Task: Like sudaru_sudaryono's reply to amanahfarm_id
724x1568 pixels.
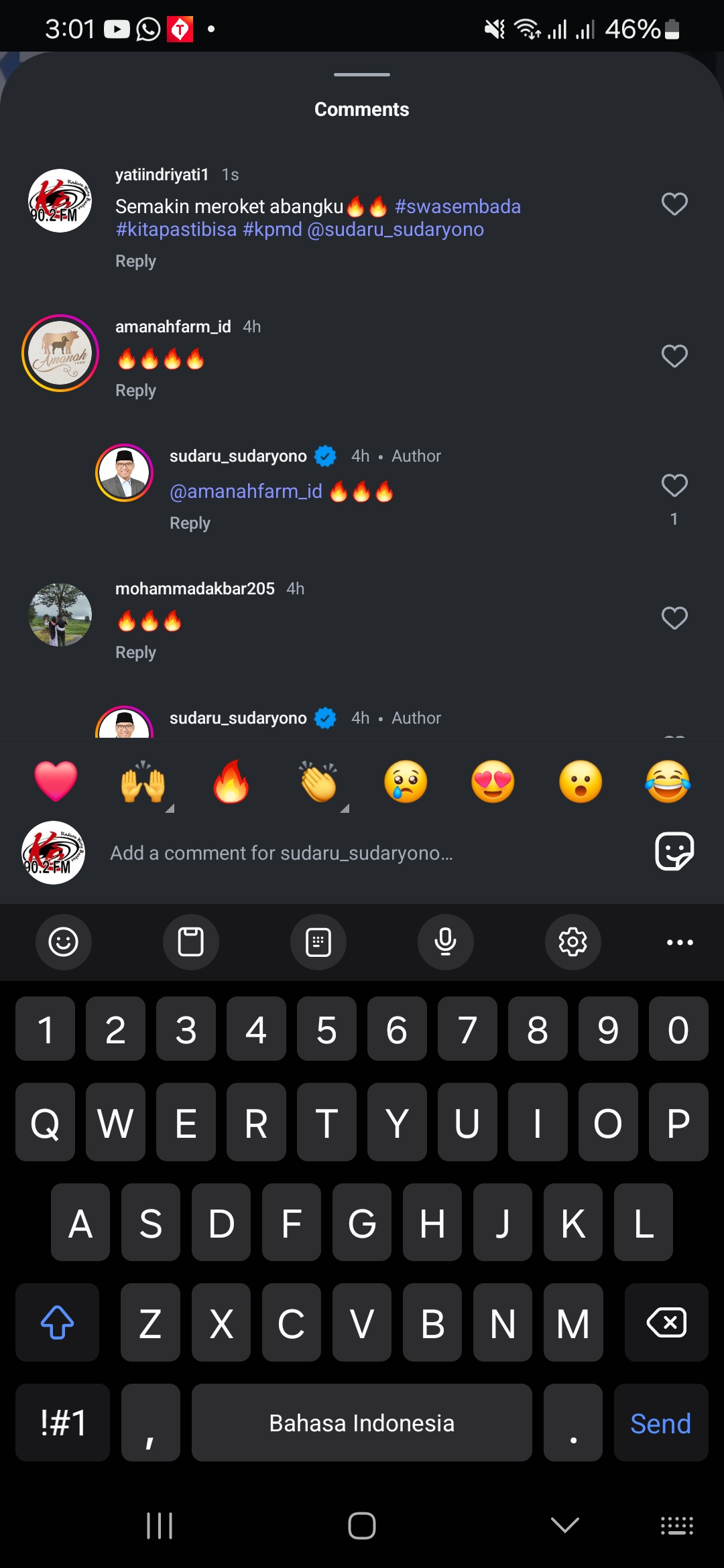Action: click(x=674, y=485)
